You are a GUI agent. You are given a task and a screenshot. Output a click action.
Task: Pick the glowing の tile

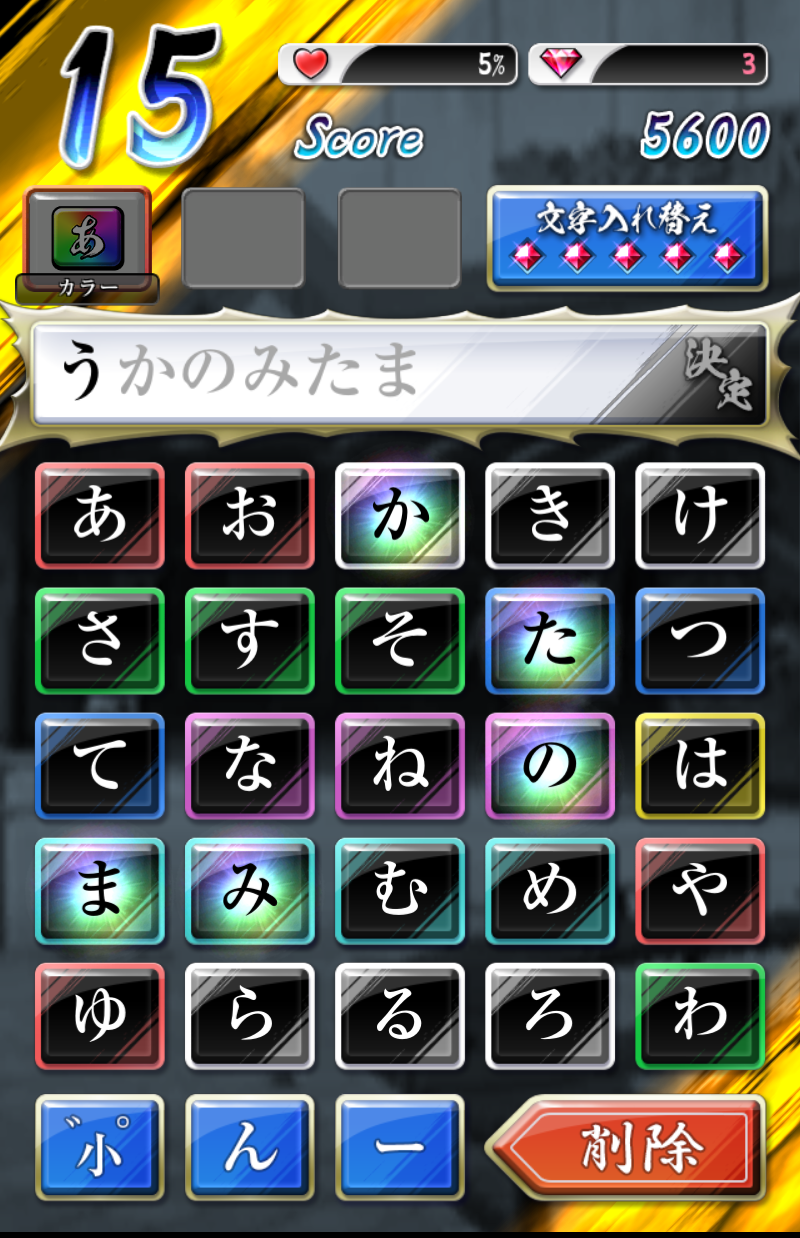550,765
